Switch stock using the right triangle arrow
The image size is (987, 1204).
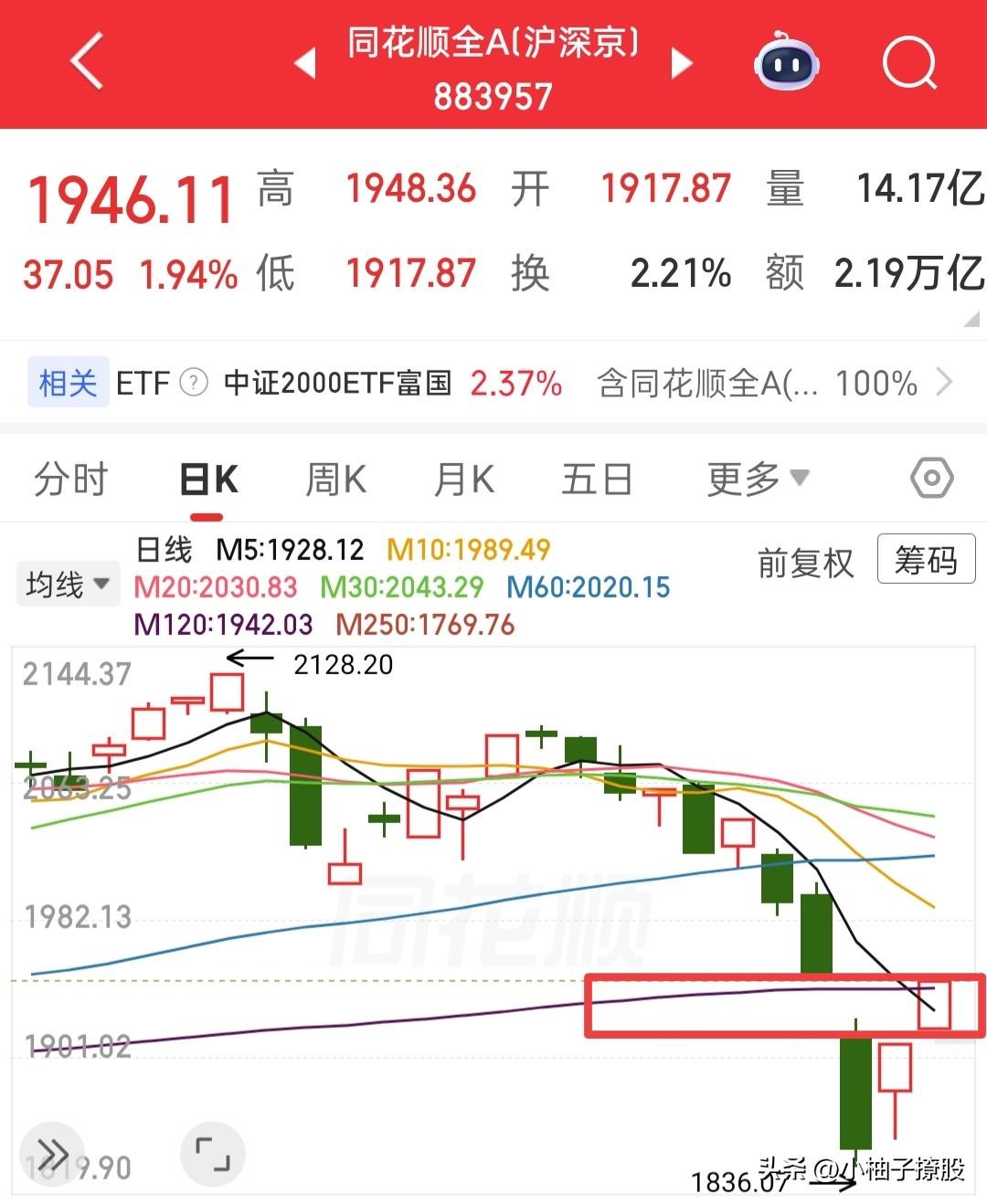coord(682,64)
